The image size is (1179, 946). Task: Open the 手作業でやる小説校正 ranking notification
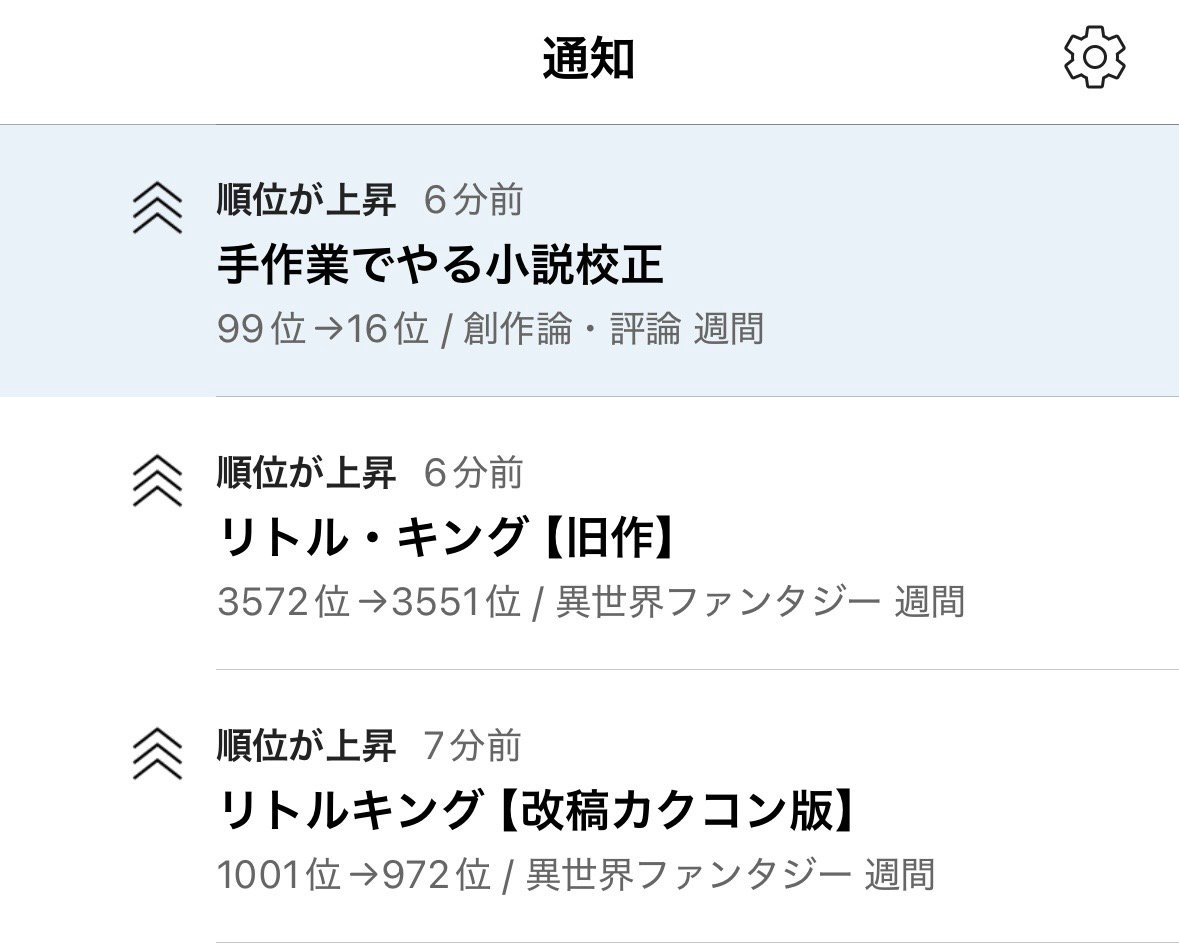tap(589, 264)
